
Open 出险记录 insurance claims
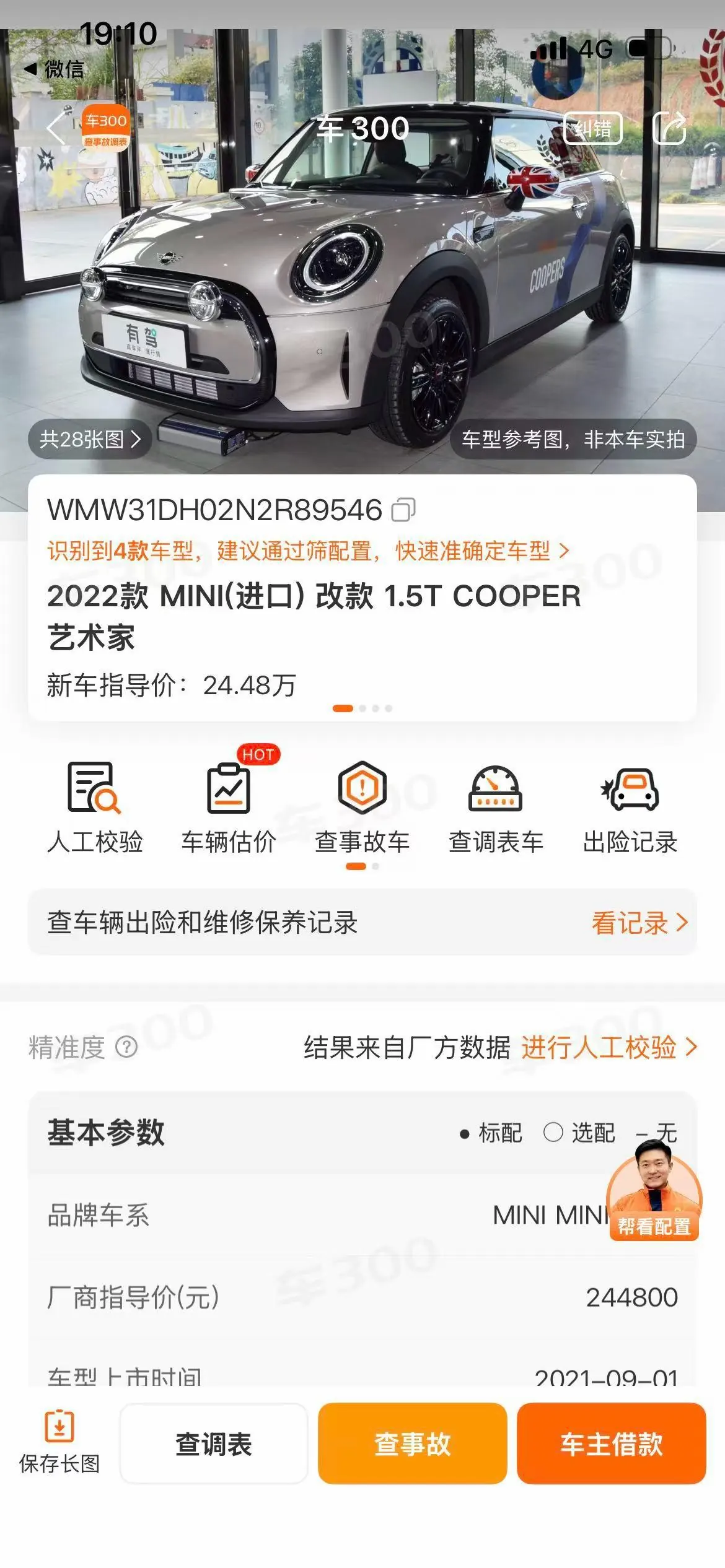click(x=630, y=808)
